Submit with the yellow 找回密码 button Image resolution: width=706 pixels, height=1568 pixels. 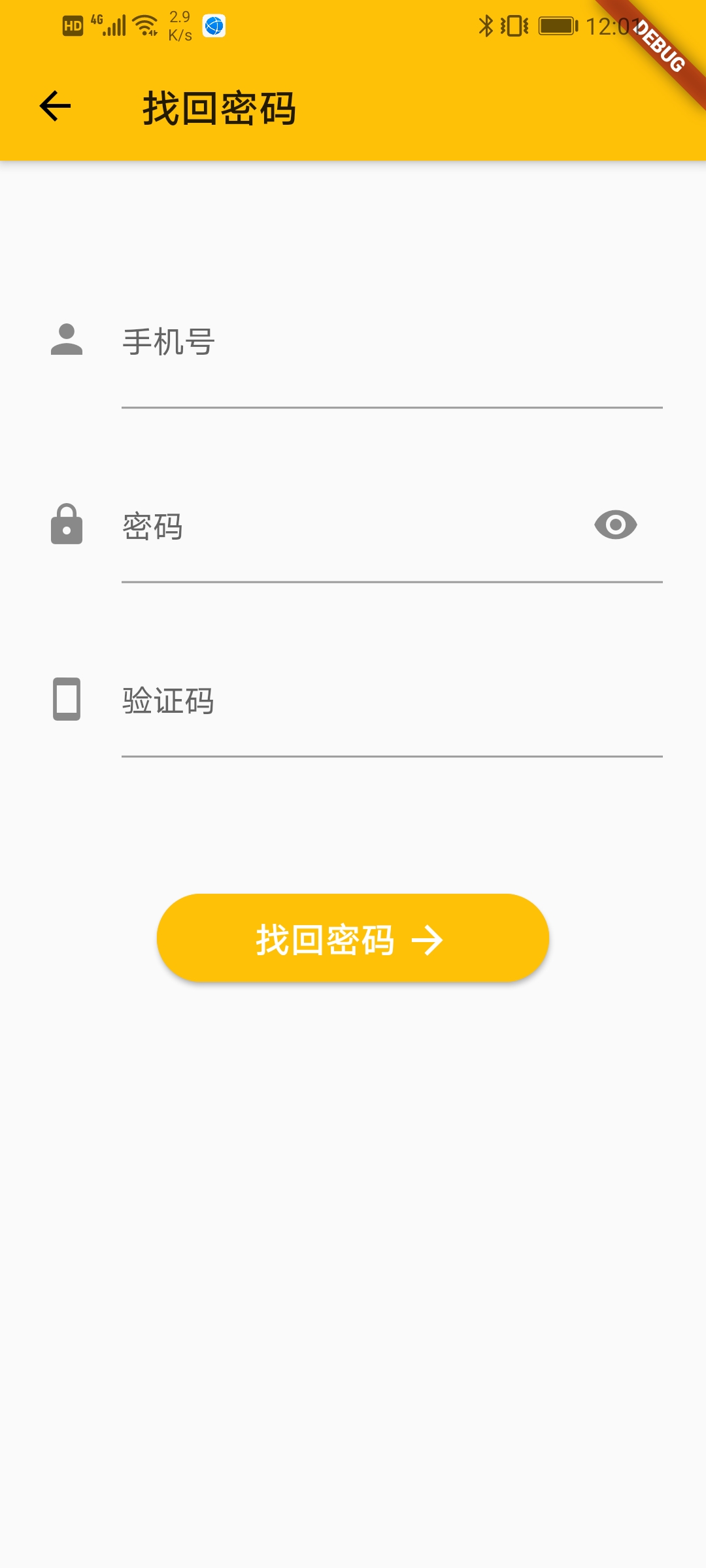tap(353, 938)
